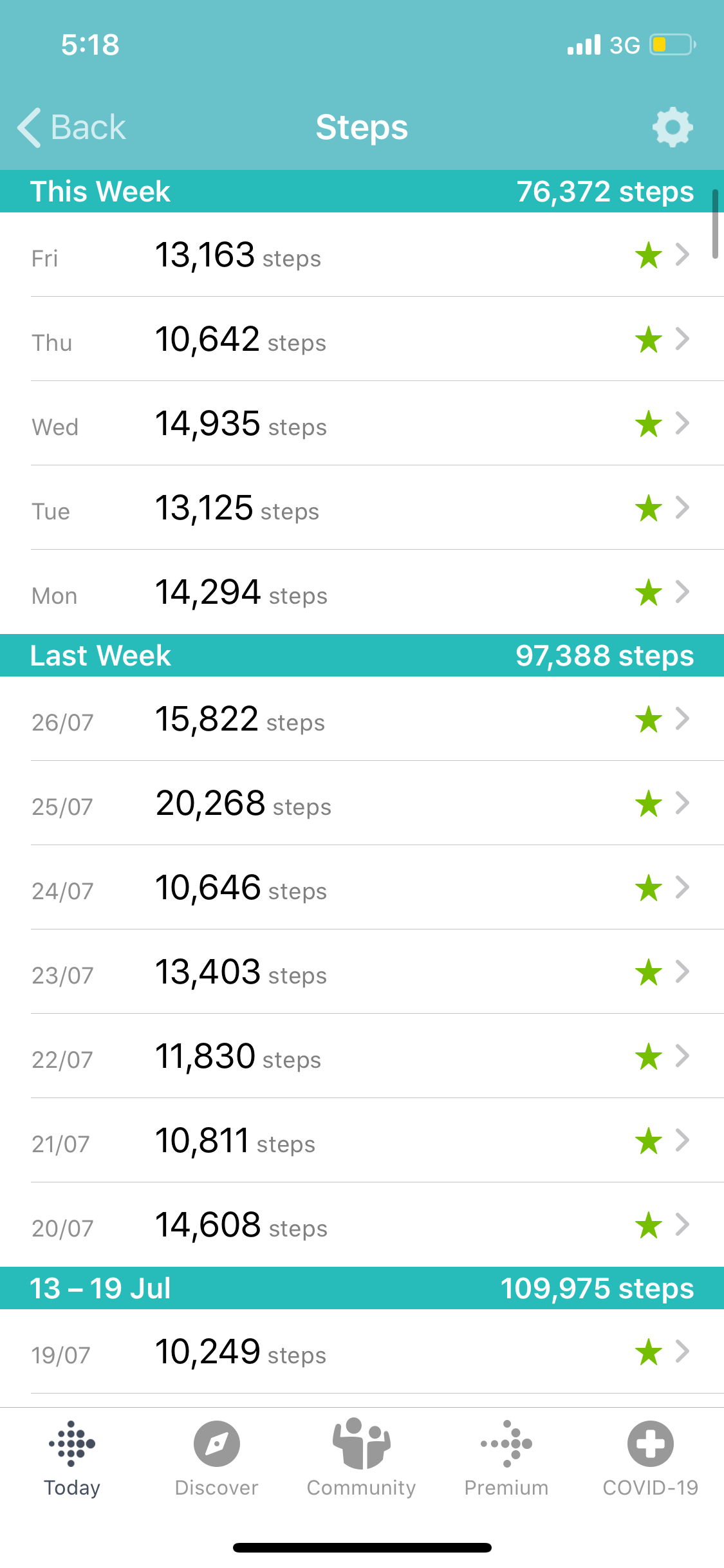Open the COVID-19 tab
Screen dimensions: 724x1568
[651, 1459]
